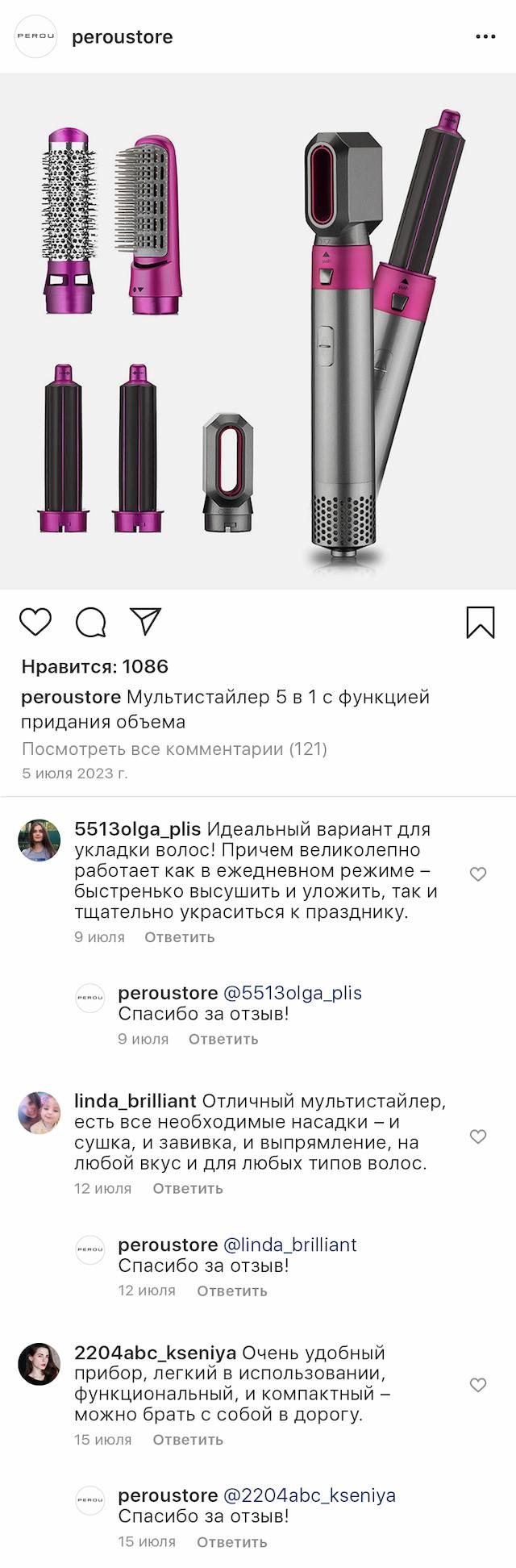This screenshot has height=1568, width=516.
Task: Reply to 5513olga_plis's comment
Action: (179, 937)
